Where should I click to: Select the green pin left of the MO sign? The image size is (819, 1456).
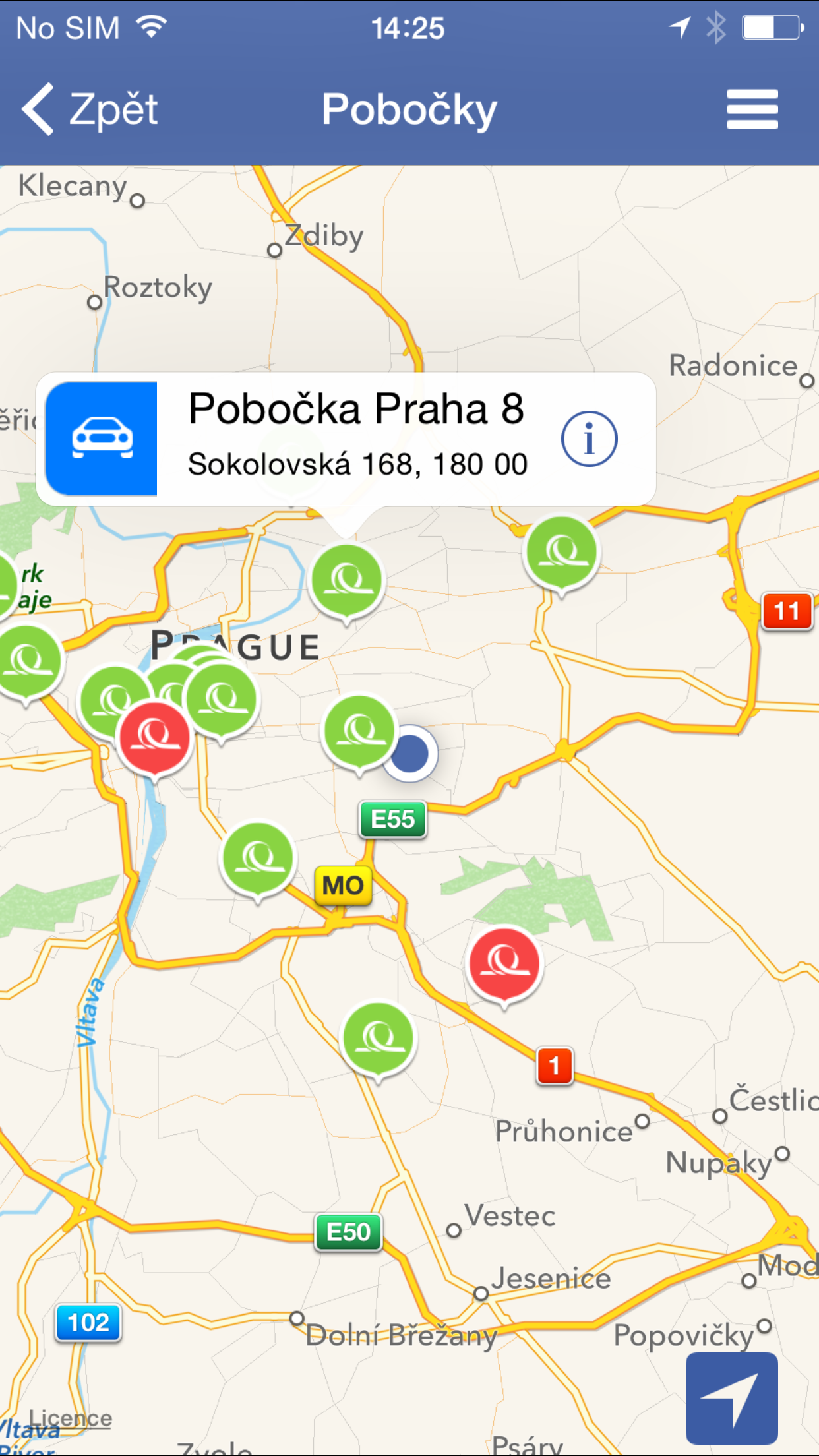258,860
